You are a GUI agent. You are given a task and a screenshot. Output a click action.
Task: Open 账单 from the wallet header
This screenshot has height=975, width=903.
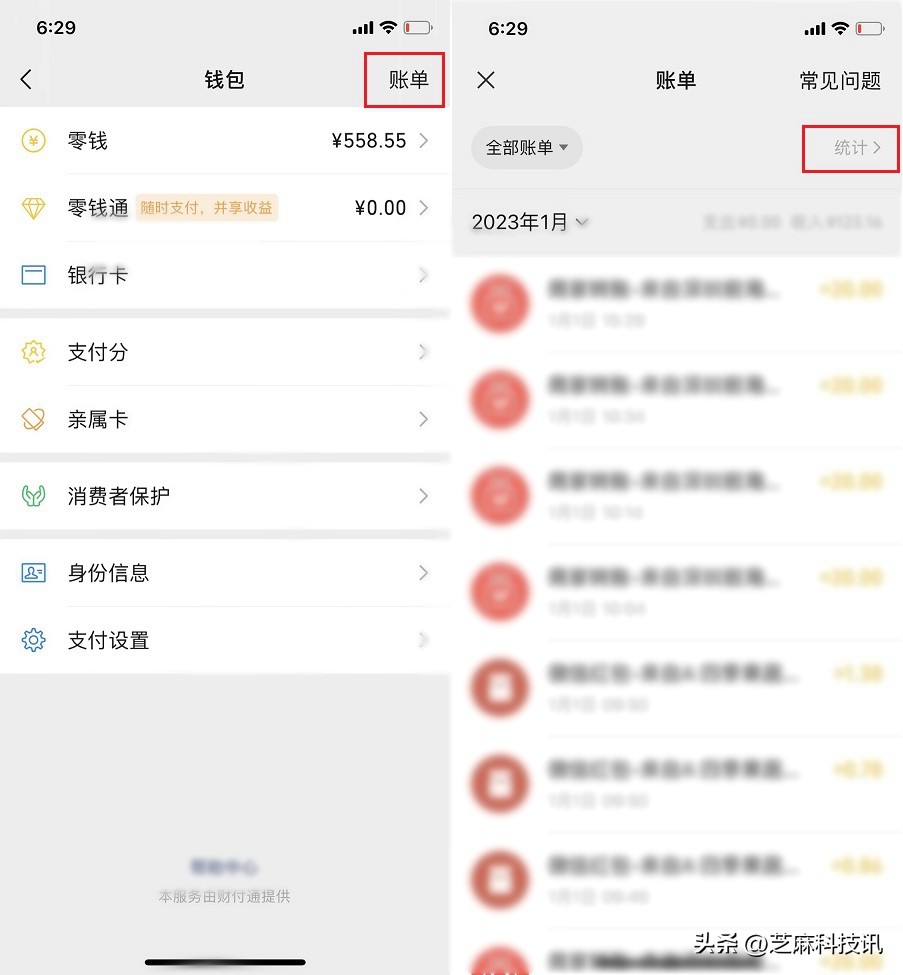click(x=408, y=80)
